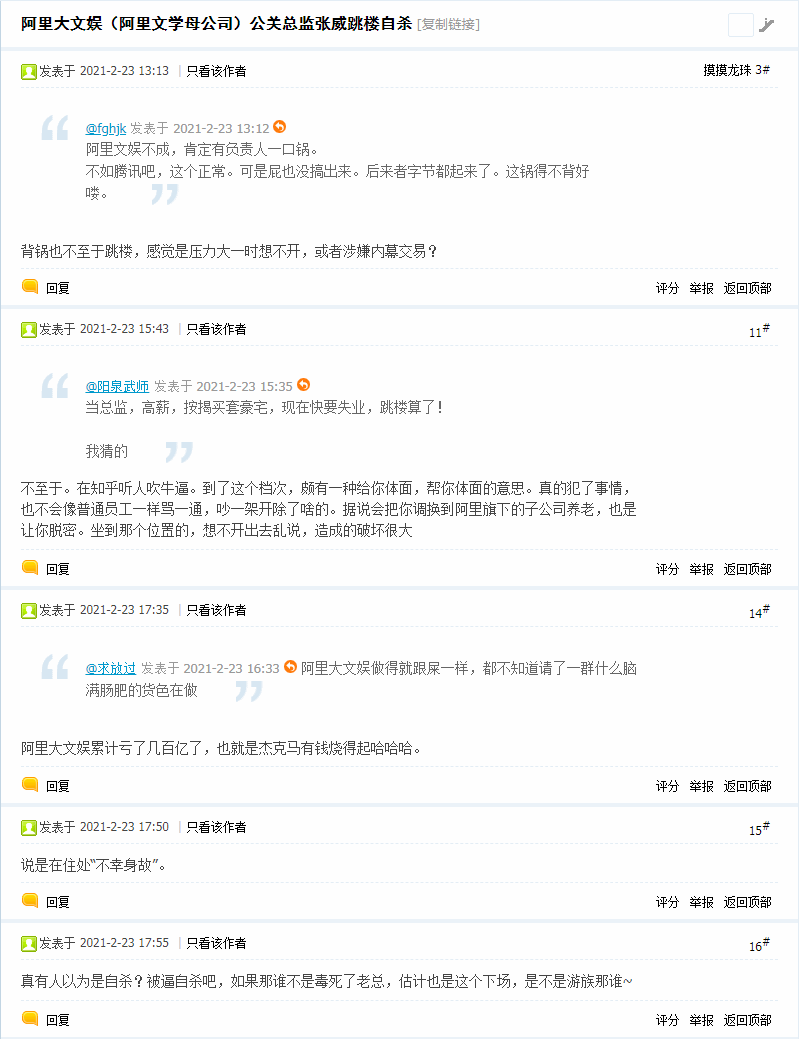Reply to the 17:55 post
The image size is (799, 1039).
point(57,1020)
